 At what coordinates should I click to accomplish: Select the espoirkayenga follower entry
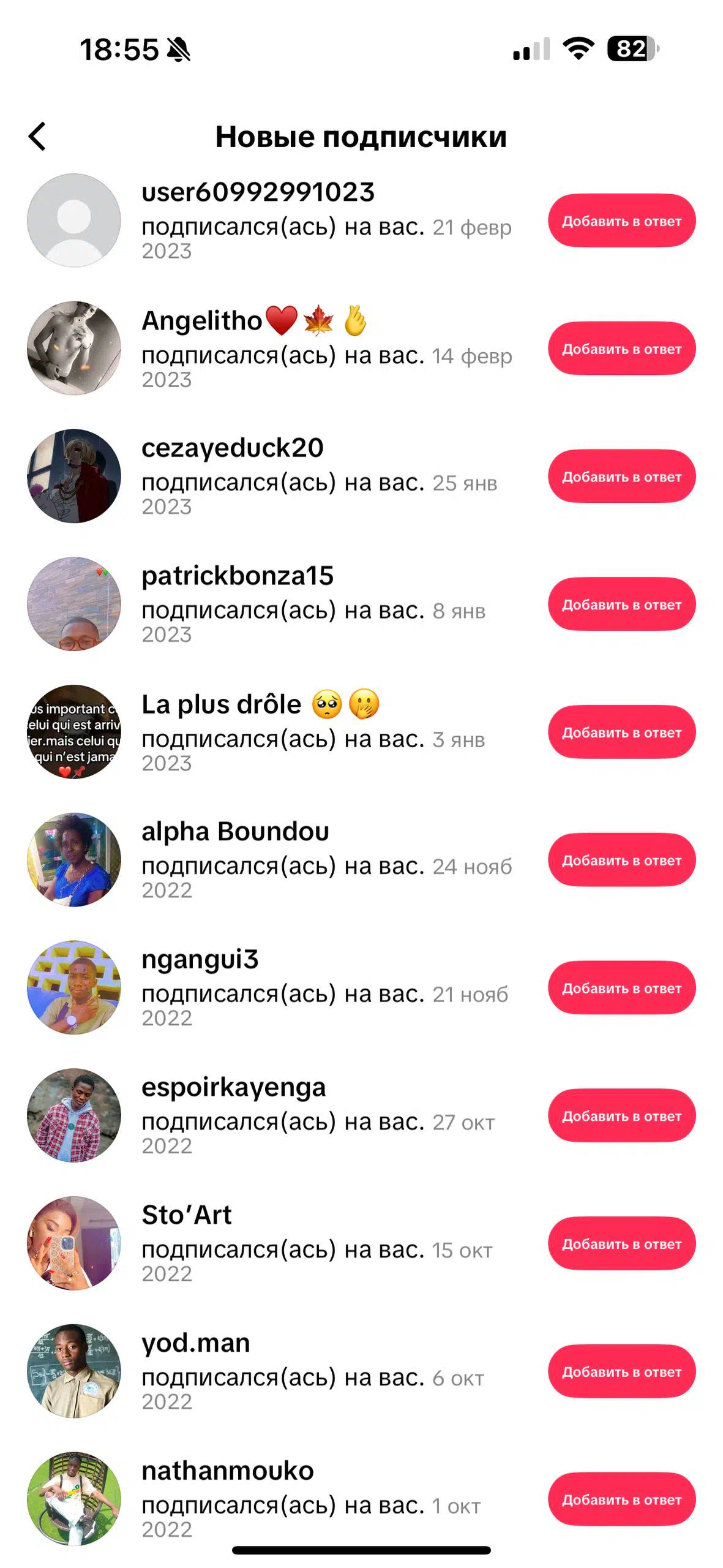318,1116
